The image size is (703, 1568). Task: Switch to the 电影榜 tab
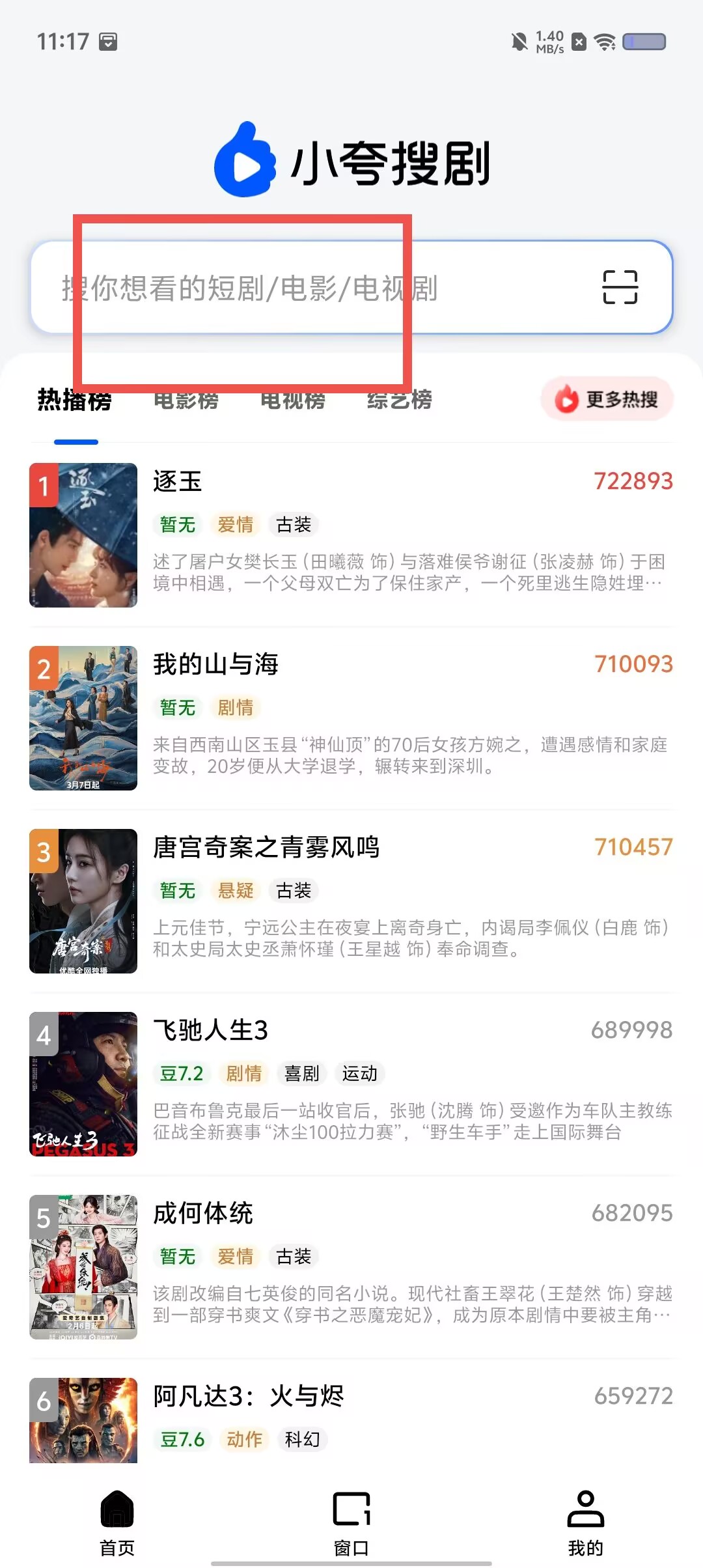(186, 399)
